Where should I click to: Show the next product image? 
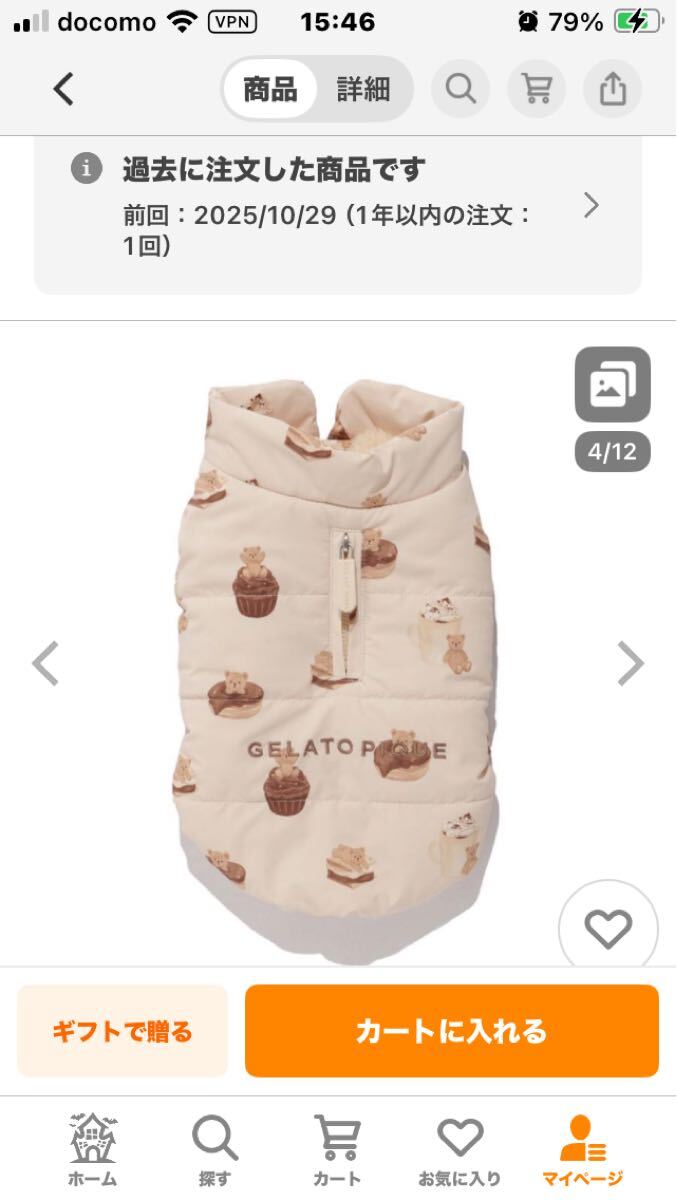[x=629, y=663]
